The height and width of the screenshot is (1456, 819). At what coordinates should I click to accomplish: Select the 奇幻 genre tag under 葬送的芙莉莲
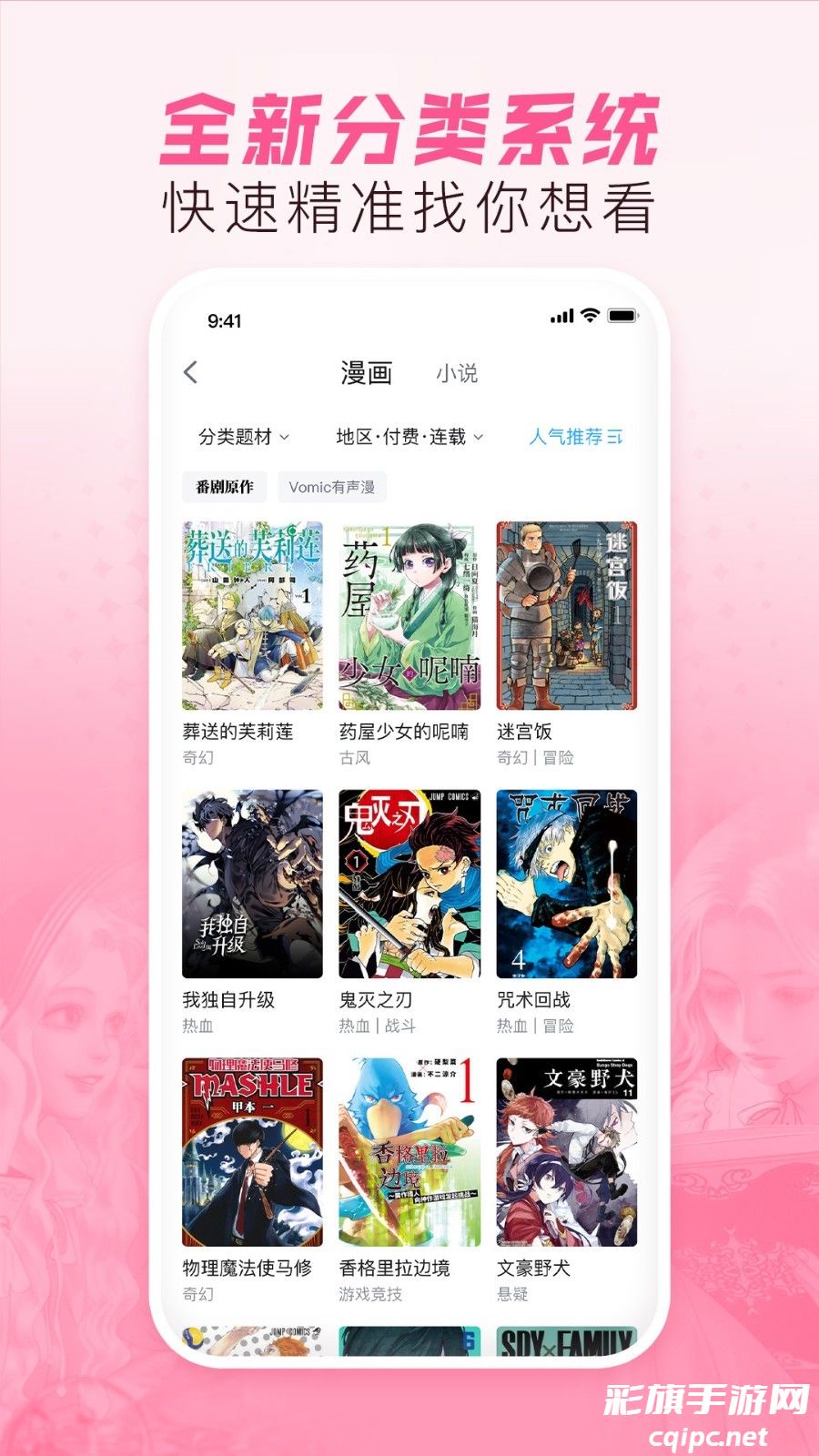[x=195, y=757]
